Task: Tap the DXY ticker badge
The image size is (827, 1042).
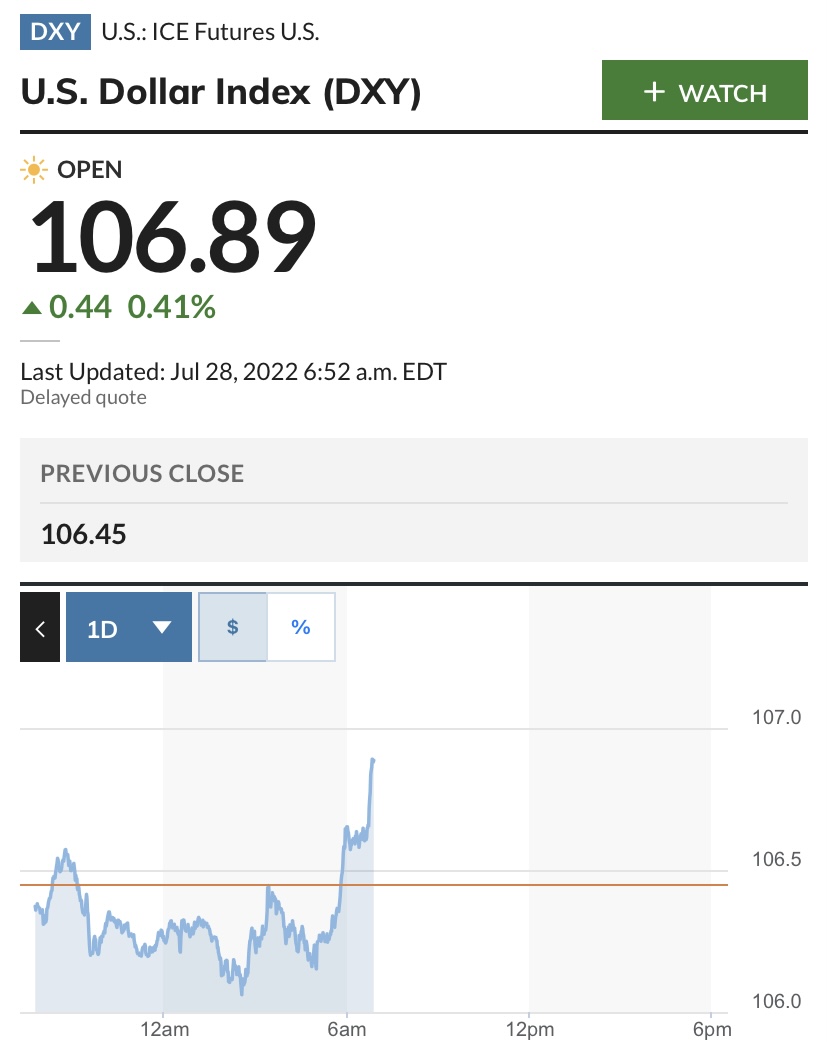Action: pyautogui.click(x=54, y=31)
